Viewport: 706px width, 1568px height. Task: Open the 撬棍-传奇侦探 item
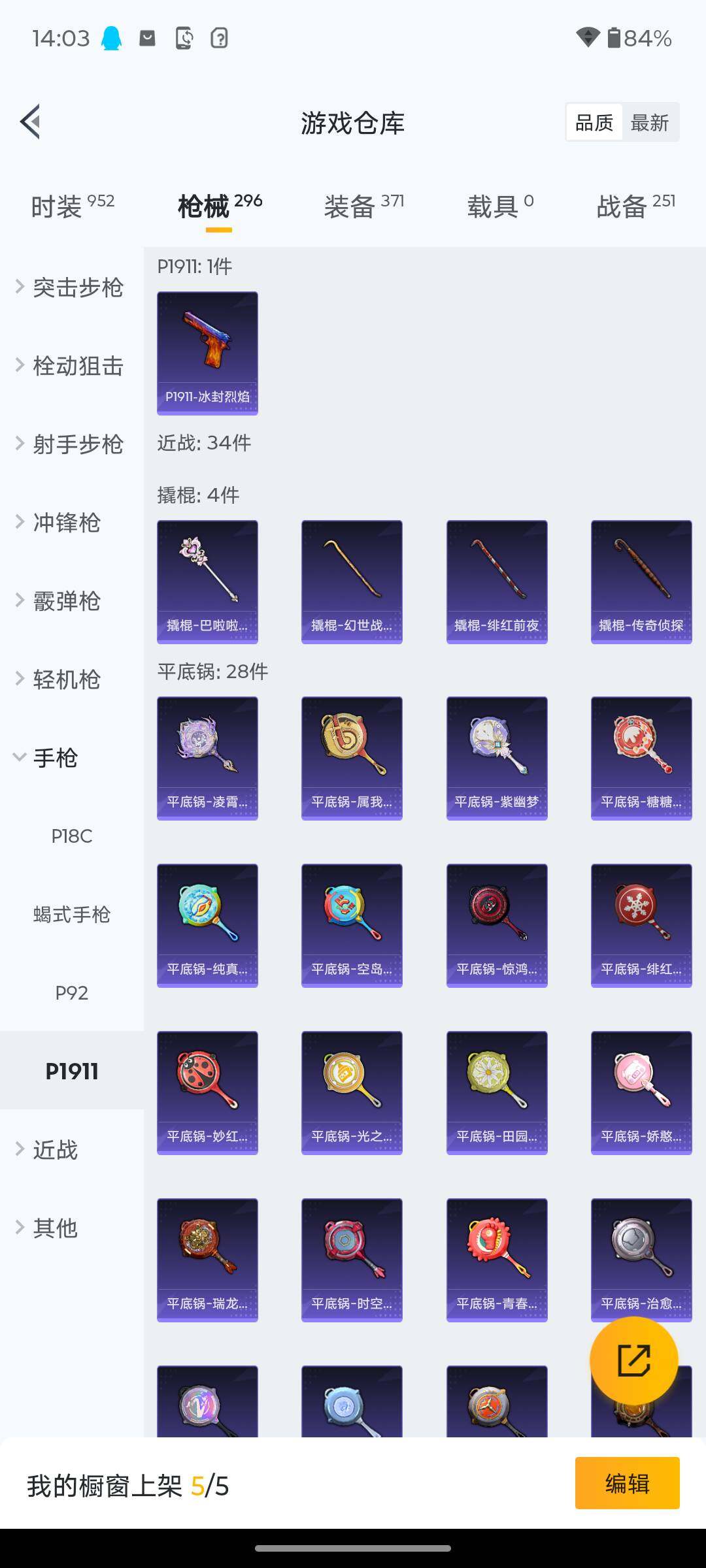click(641, 581)
